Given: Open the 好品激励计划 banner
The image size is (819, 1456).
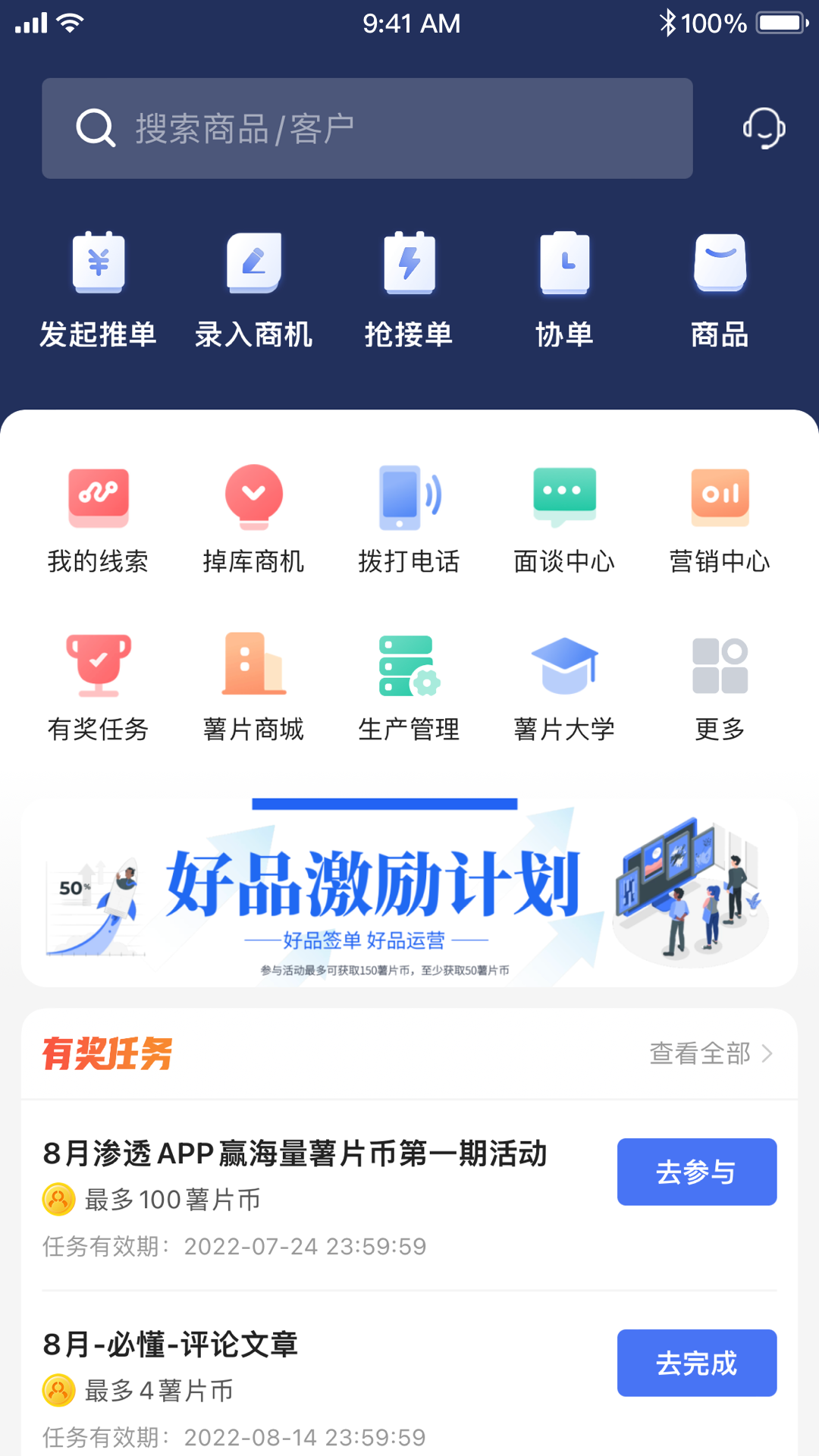Looking at the screenshot, I should [x=409, y=893].
